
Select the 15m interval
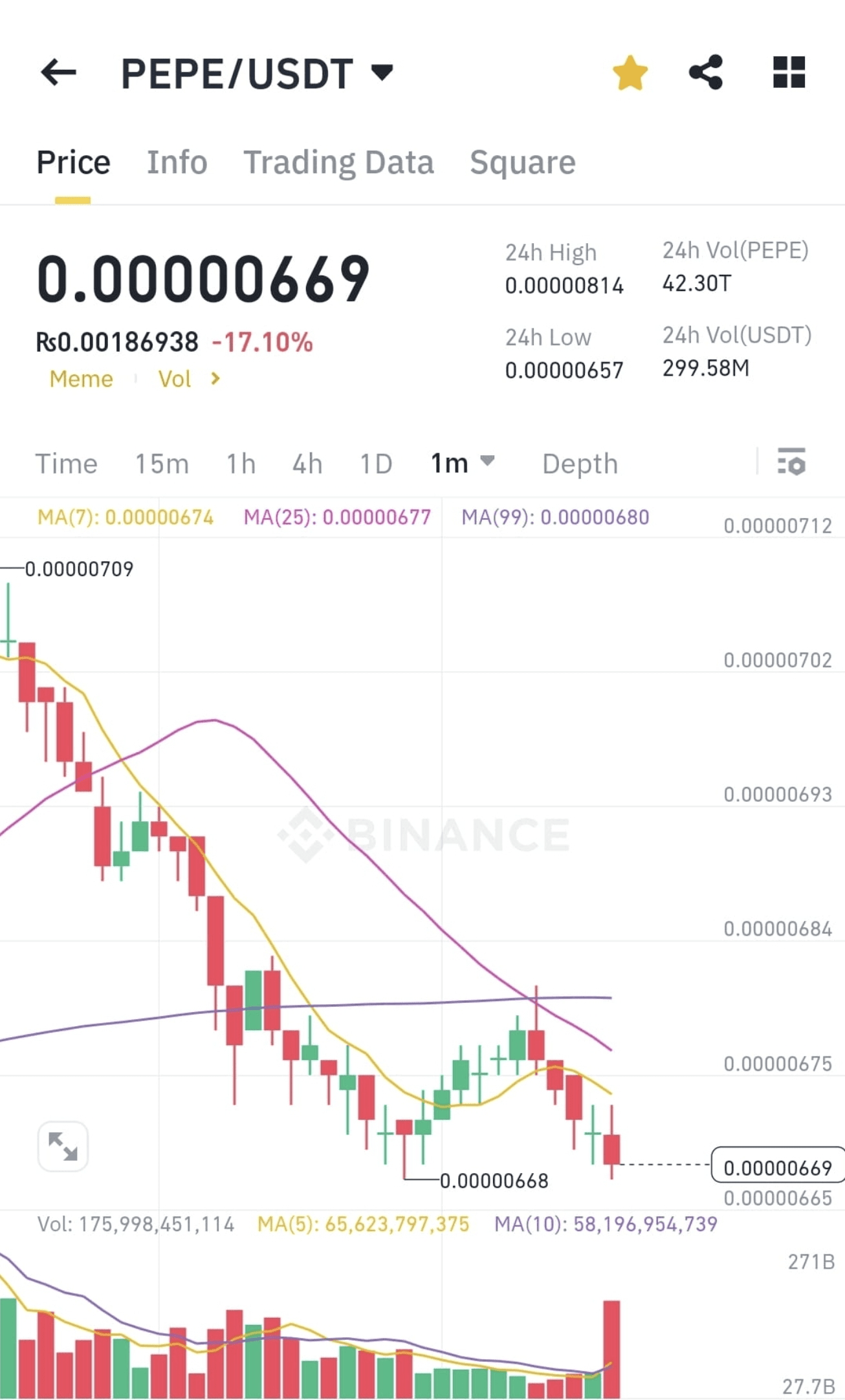(x=162, y=464)
